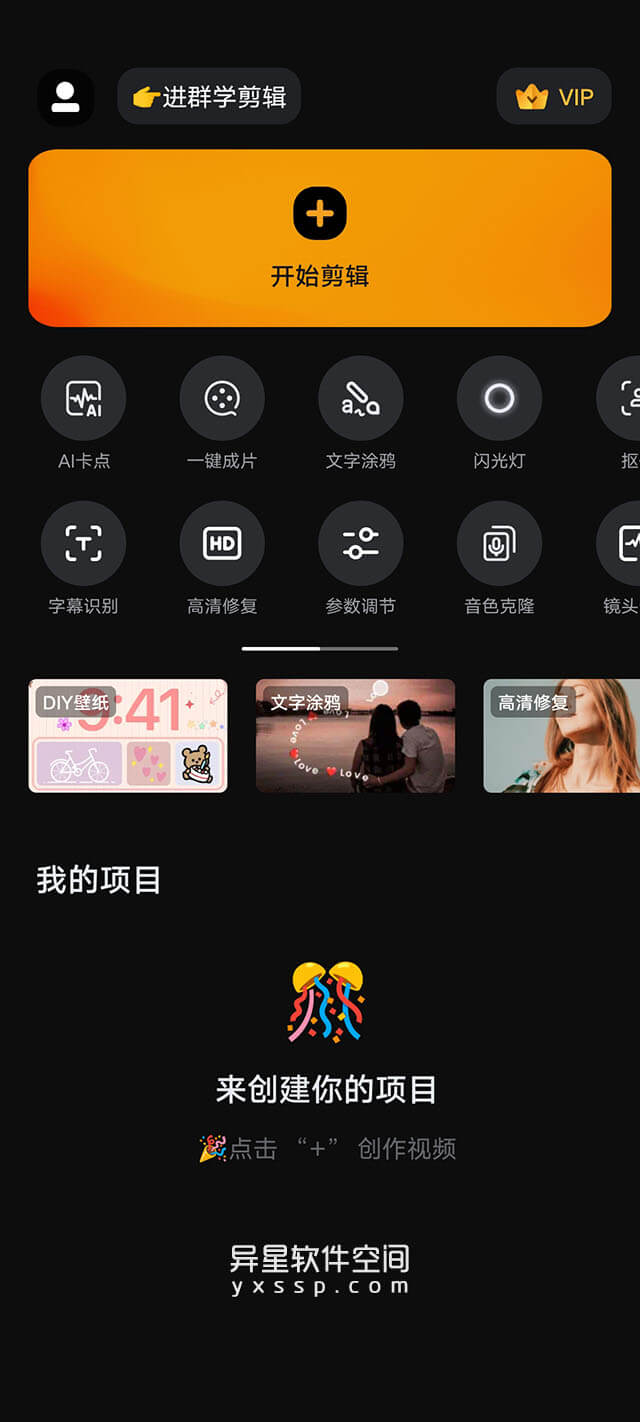The image size is (640, 1422).
Task: Open the 高清修复 portrait card
Action: pyautogui.click(x=561, y=736)
